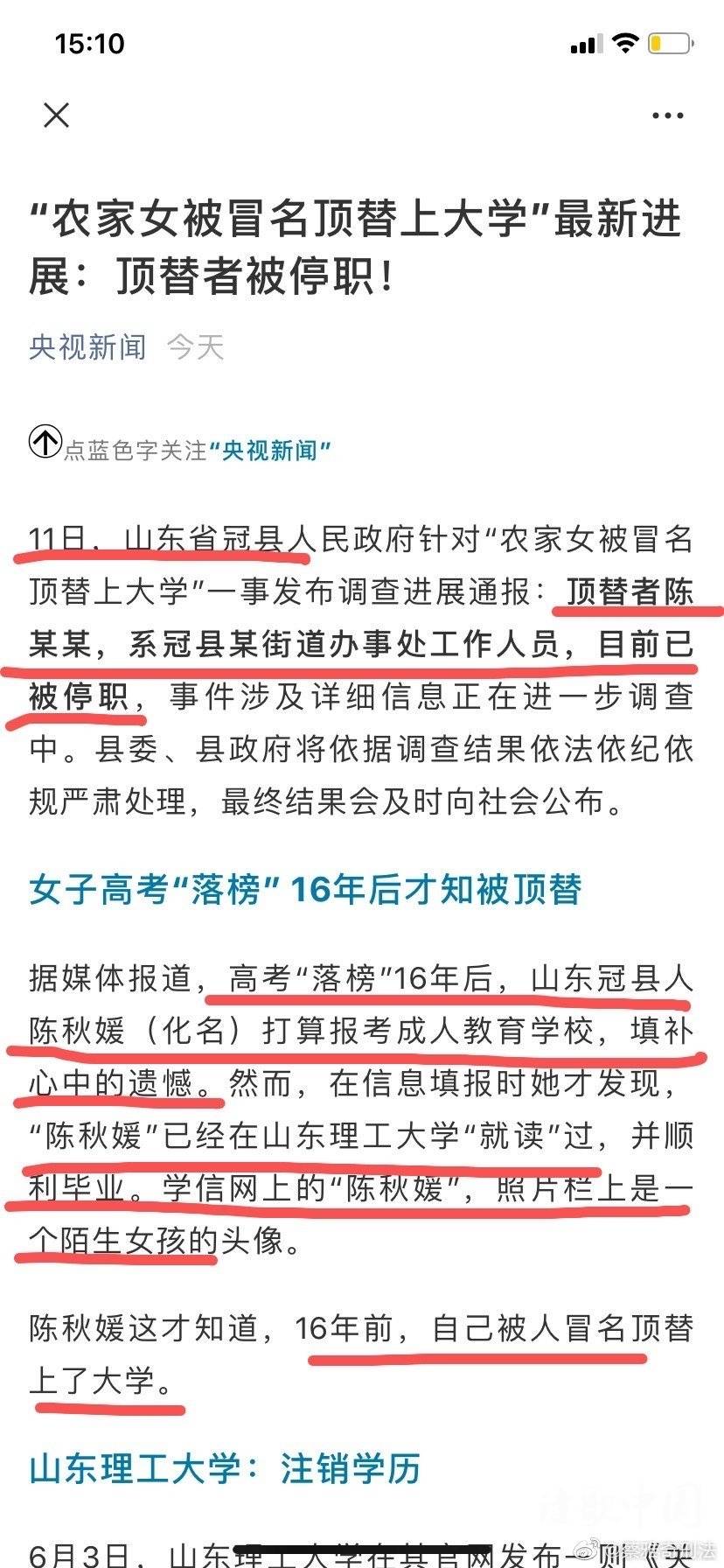Screen dimensions: 724x1568
Task: Open the three-dot overflow menu
Action: click(667, 115)
